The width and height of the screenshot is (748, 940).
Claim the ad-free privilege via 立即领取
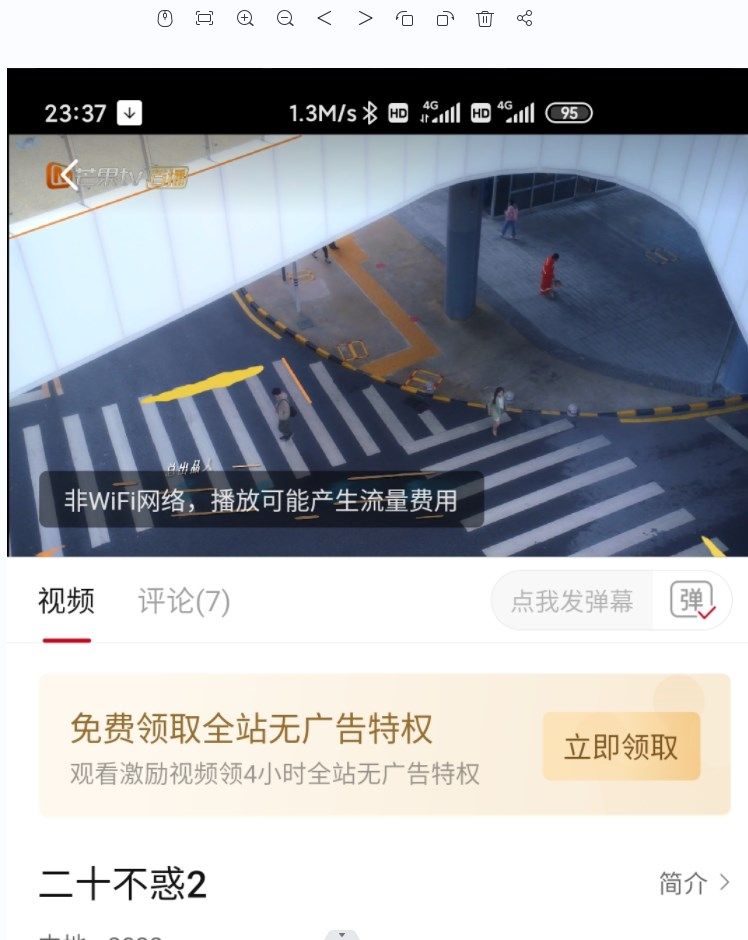[x=621, y=746]
